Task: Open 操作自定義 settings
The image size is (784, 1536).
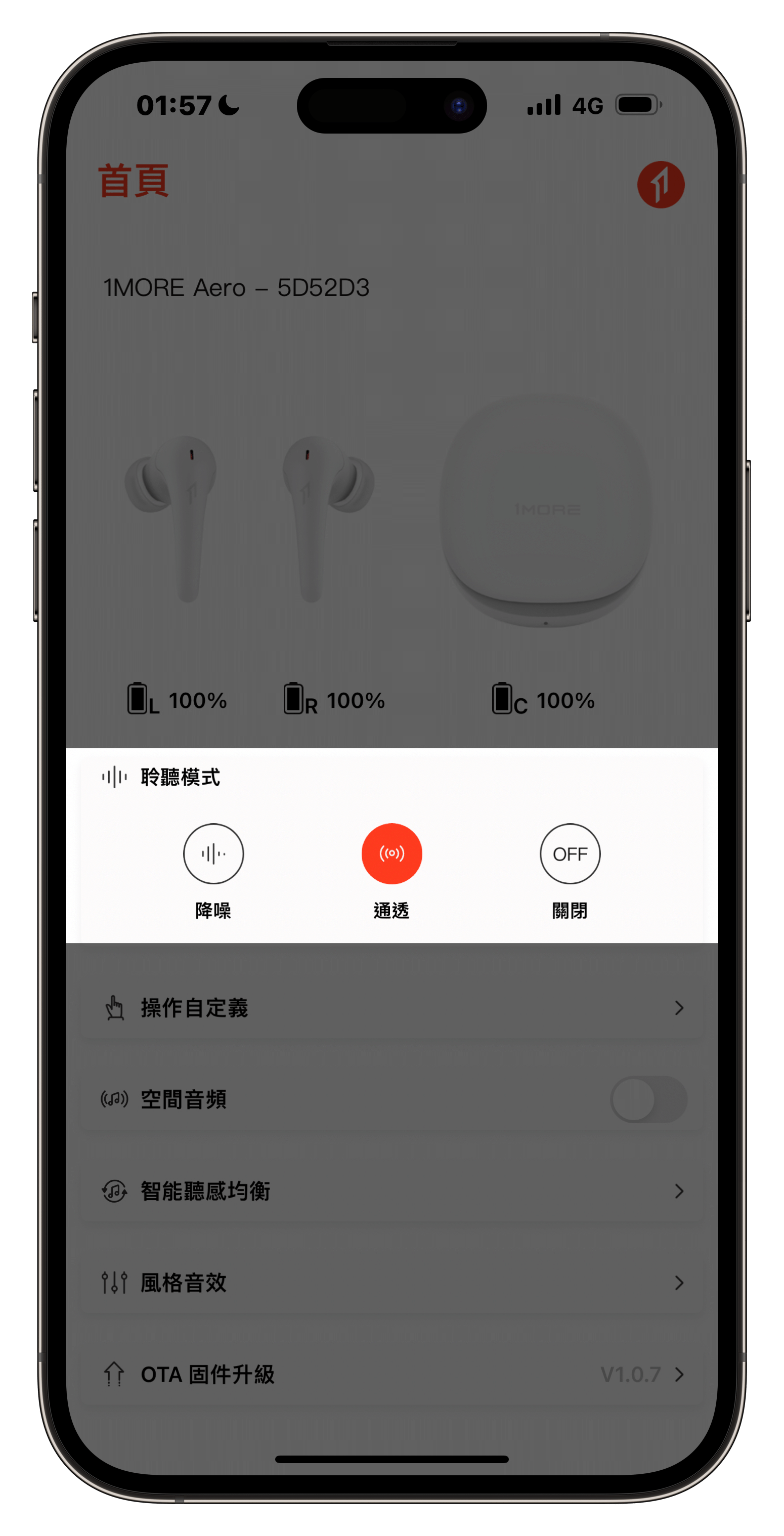Action: (x=391, y=1008)
